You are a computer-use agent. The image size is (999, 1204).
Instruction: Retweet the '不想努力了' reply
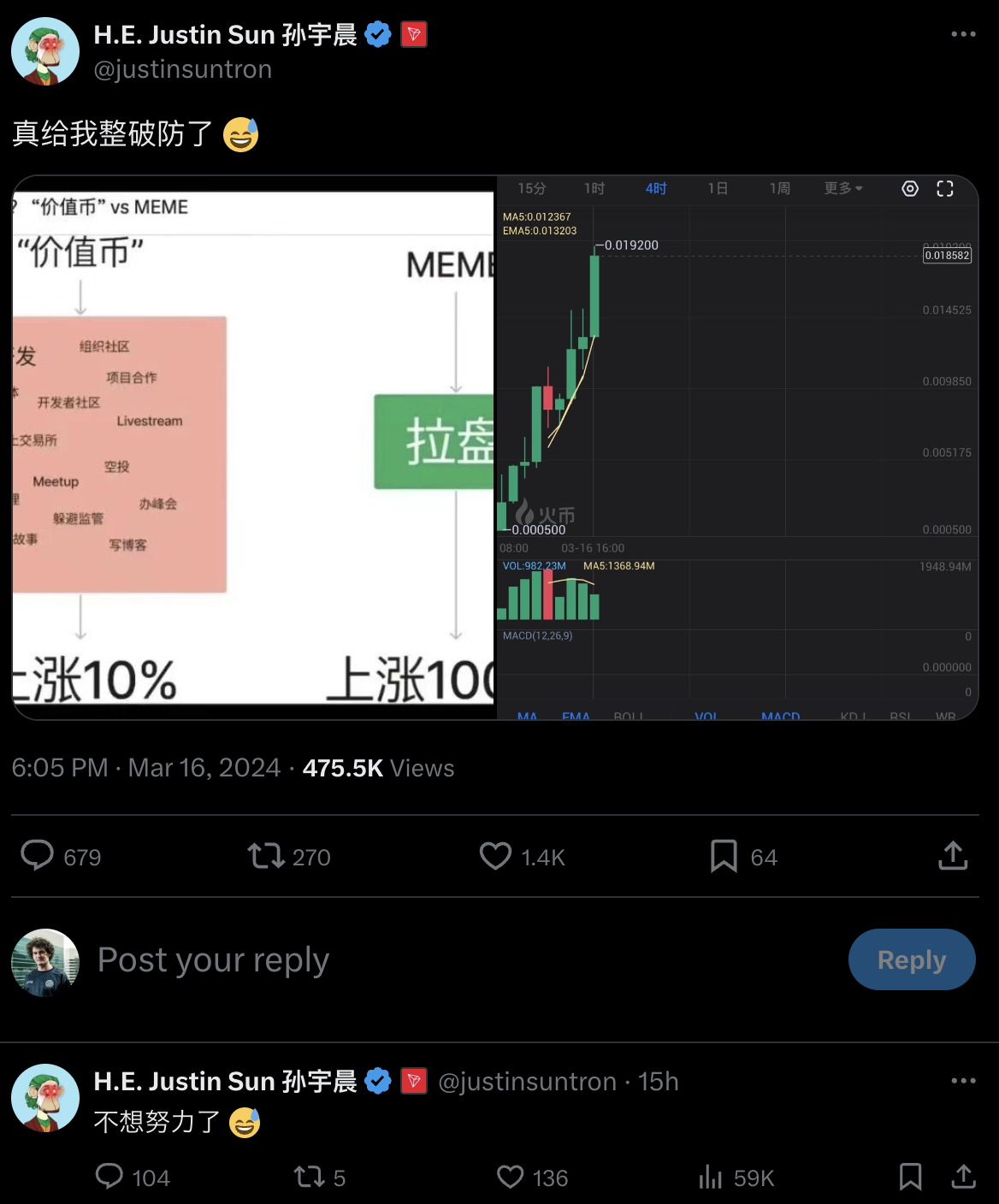[309, 1177]
